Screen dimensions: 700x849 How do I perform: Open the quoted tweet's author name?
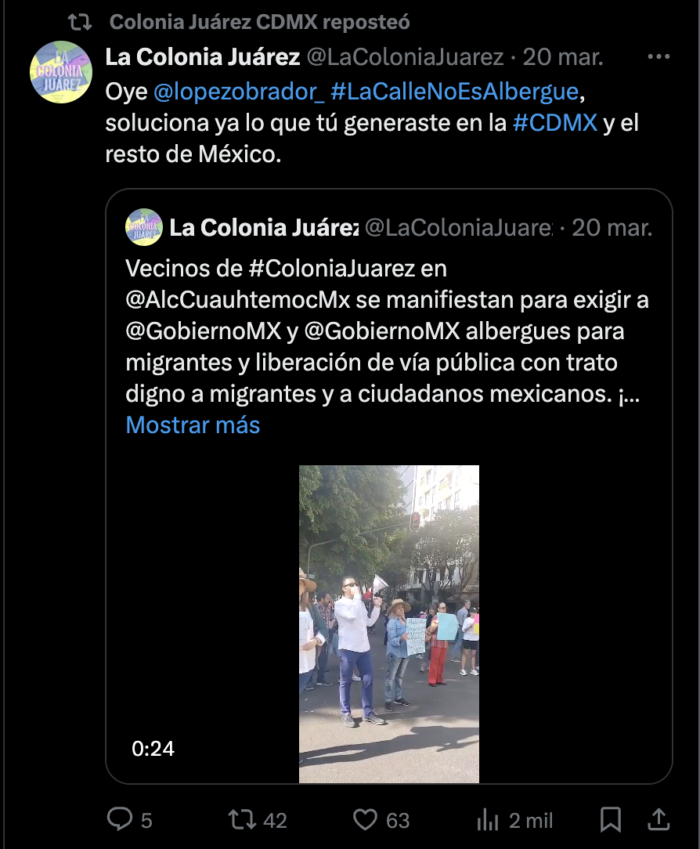pos(263,227)
